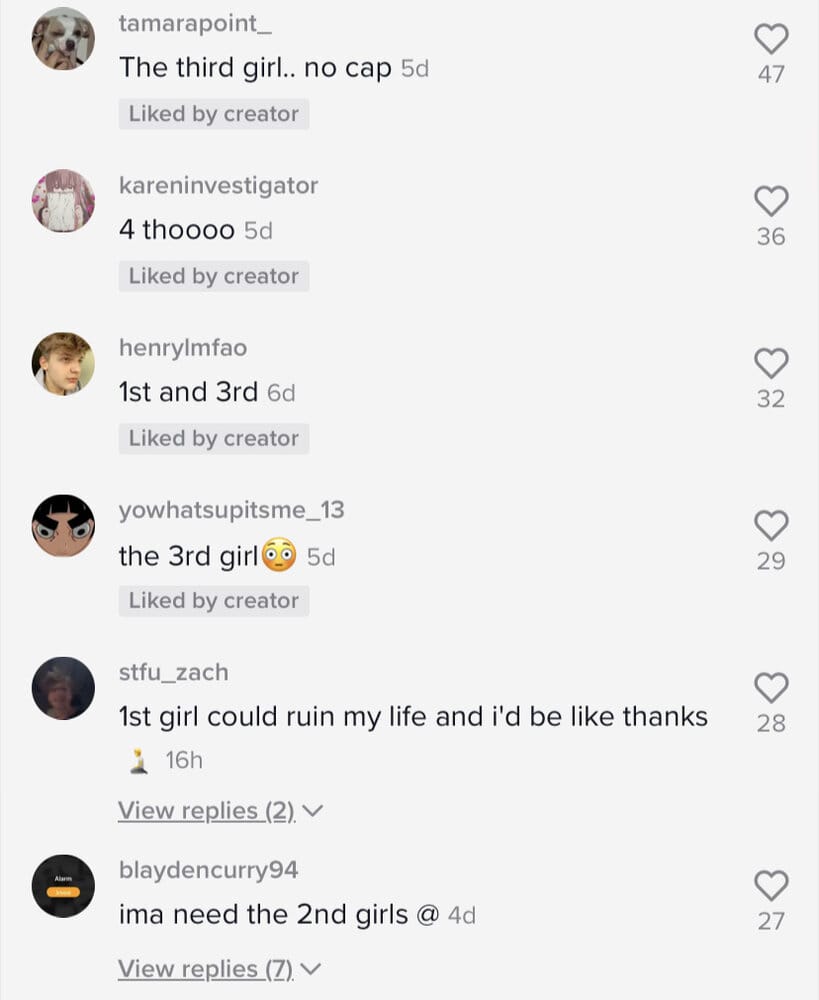Image resolution: width=819 pixels, height=1000 pixels.
Task: Like yowhatsupitsme_13's comment
Action: pyautogui.click(x=771, y=525)
